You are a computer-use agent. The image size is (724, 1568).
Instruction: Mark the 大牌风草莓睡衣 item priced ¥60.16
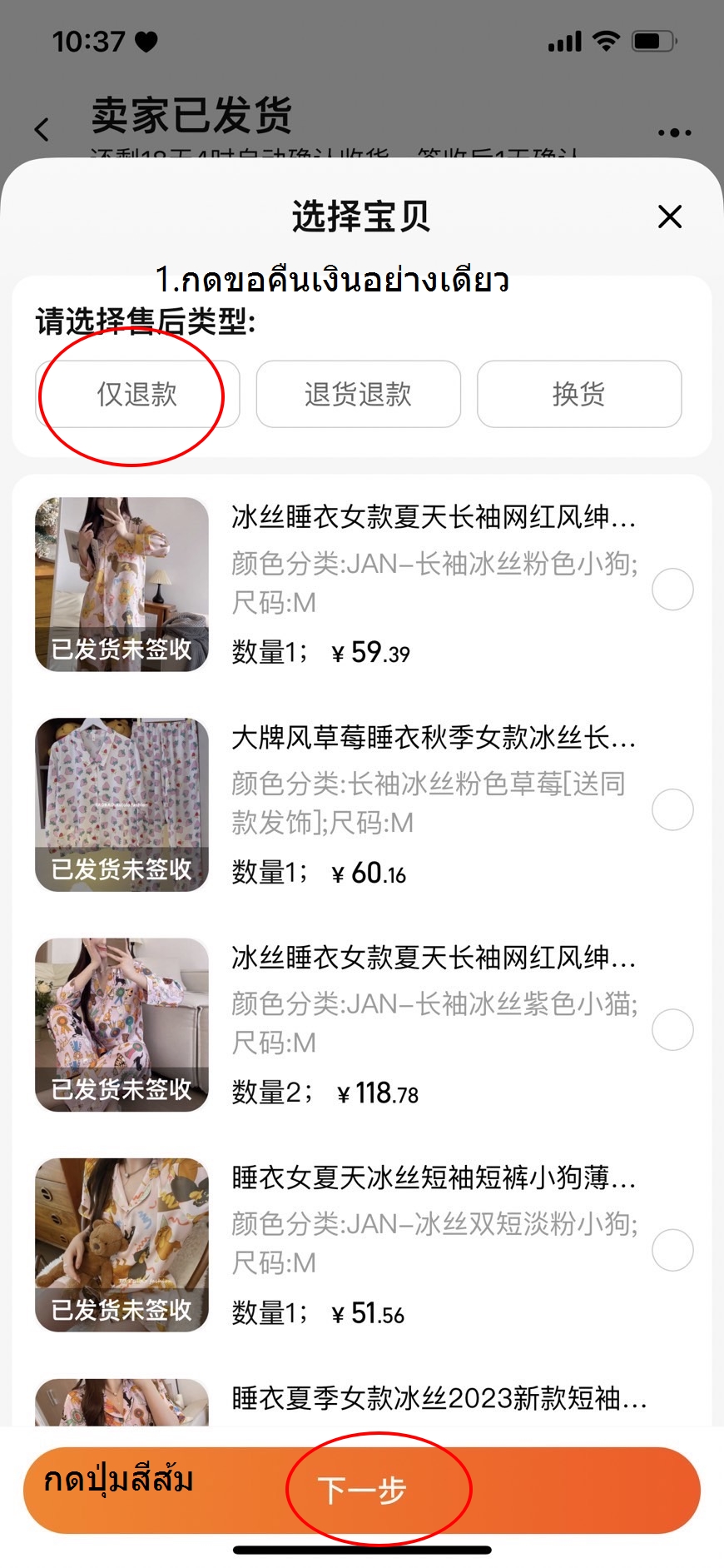672,809
